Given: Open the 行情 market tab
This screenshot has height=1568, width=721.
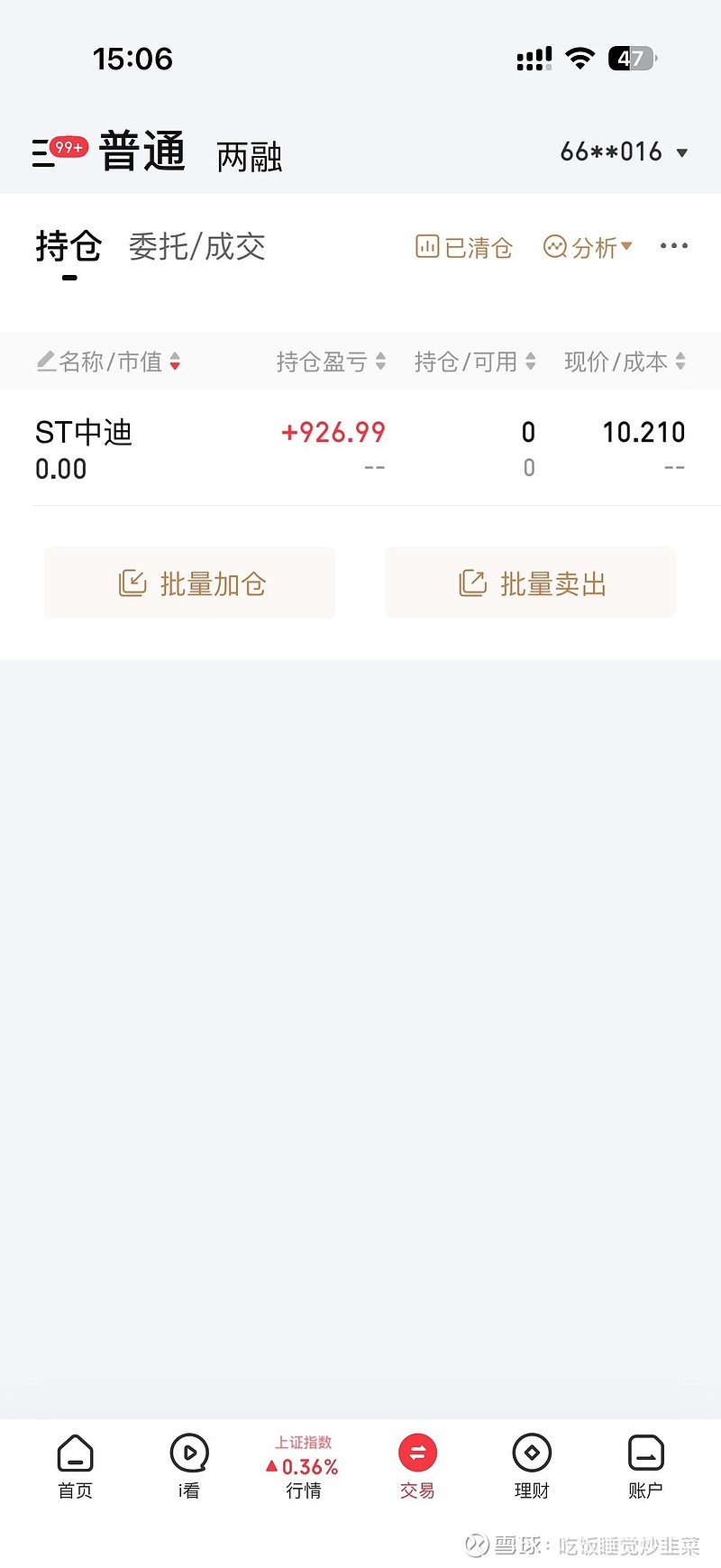Looking at the screenshot, I should tap(304, 1468).
